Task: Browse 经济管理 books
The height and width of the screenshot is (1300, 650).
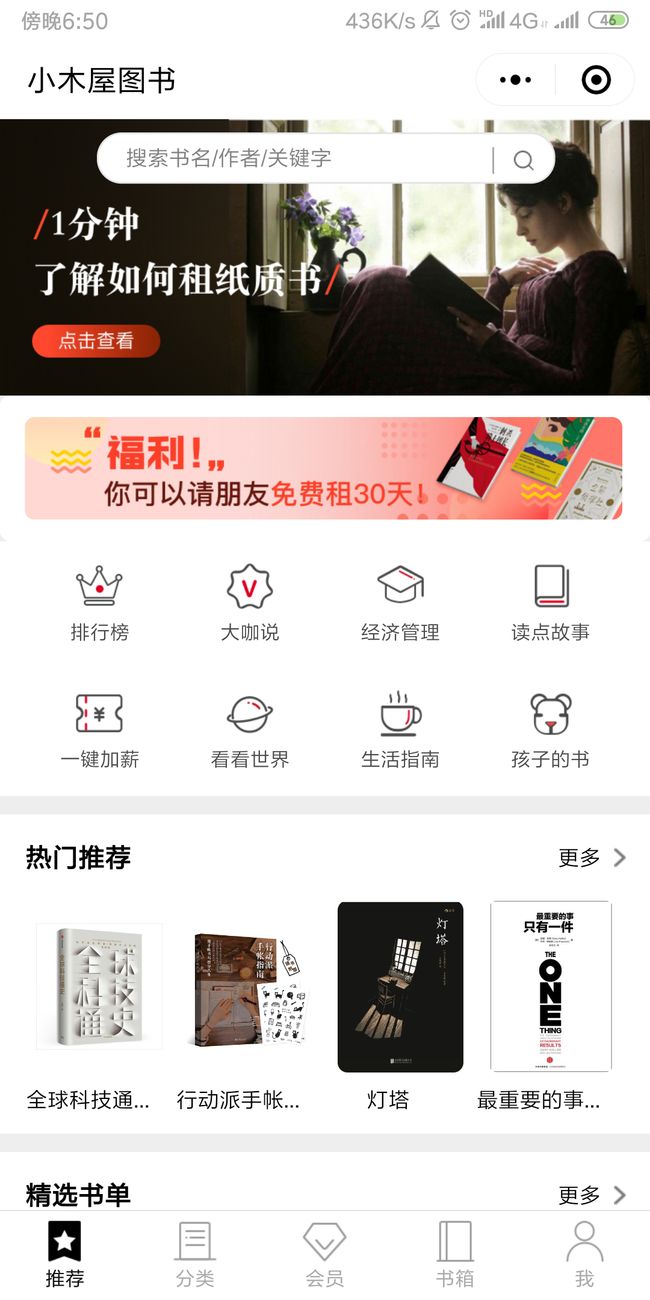Action: pyautogui.click(x=400, y=603)
